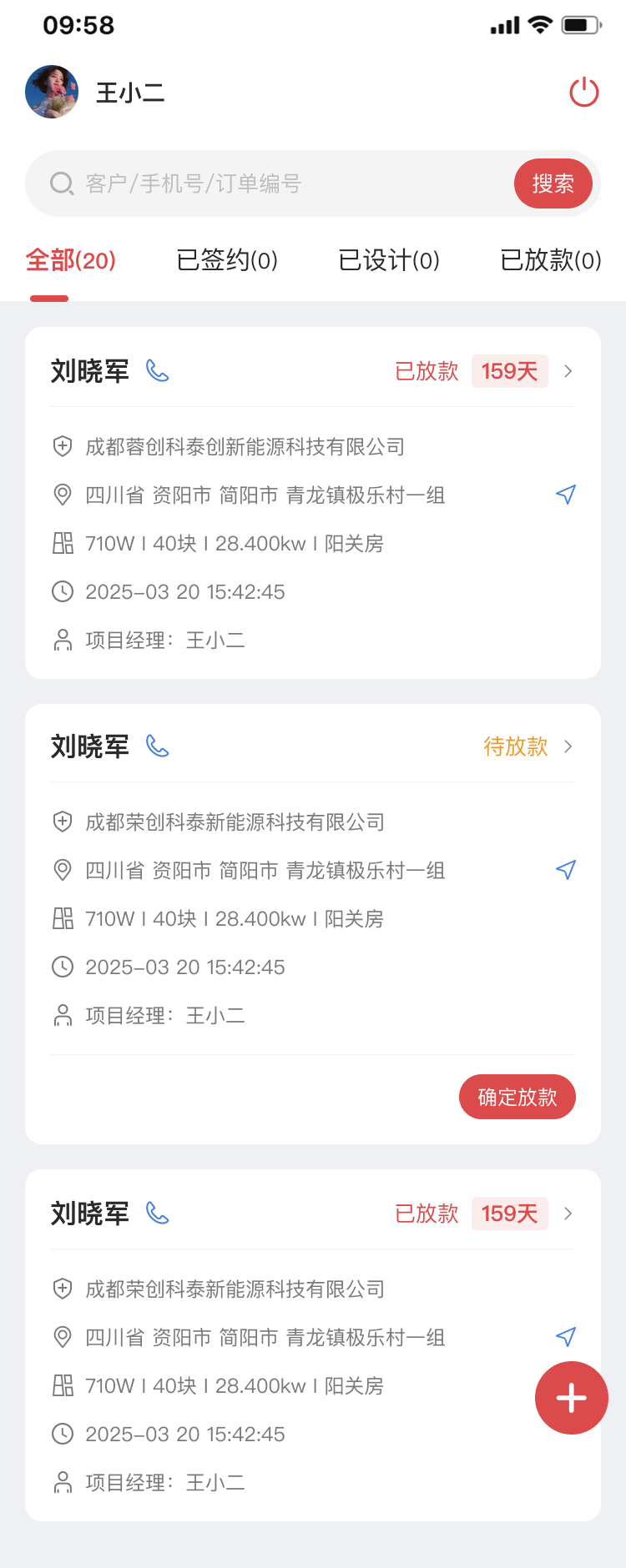Confirm payment with 确定放款
This screenshot has height=1568, width=626.
[x=517, y=1097]
